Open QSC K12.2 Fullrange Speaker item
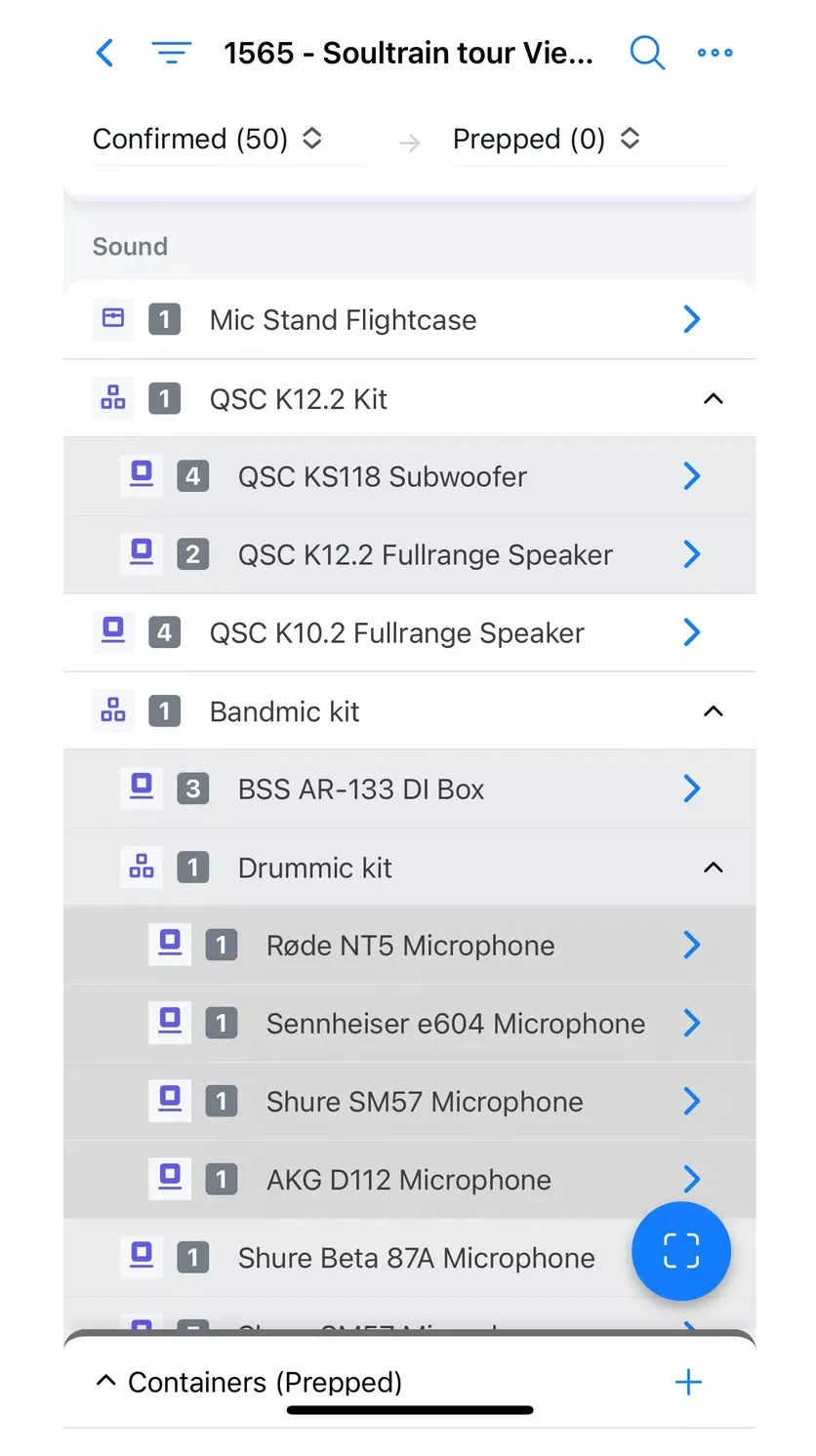The image size is (816, 1456). 409,554
